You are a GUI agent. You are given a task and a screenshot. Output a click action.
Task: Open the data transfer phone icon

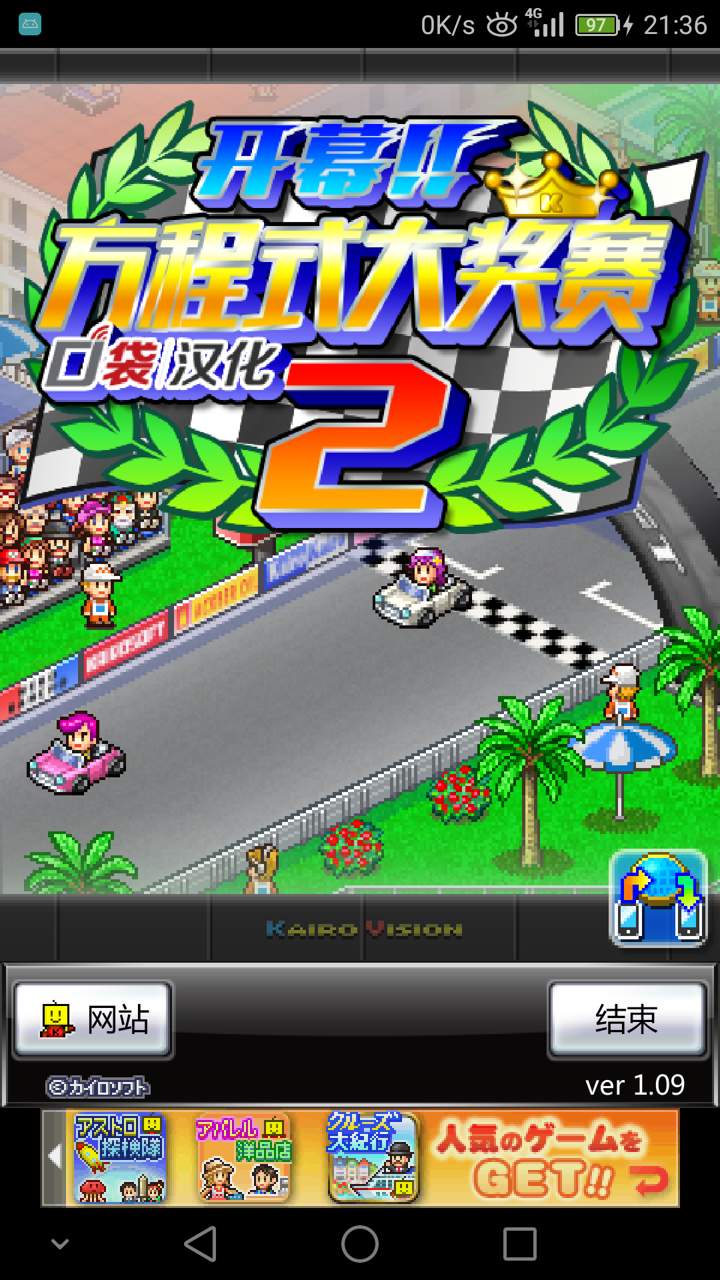point(658,897)
